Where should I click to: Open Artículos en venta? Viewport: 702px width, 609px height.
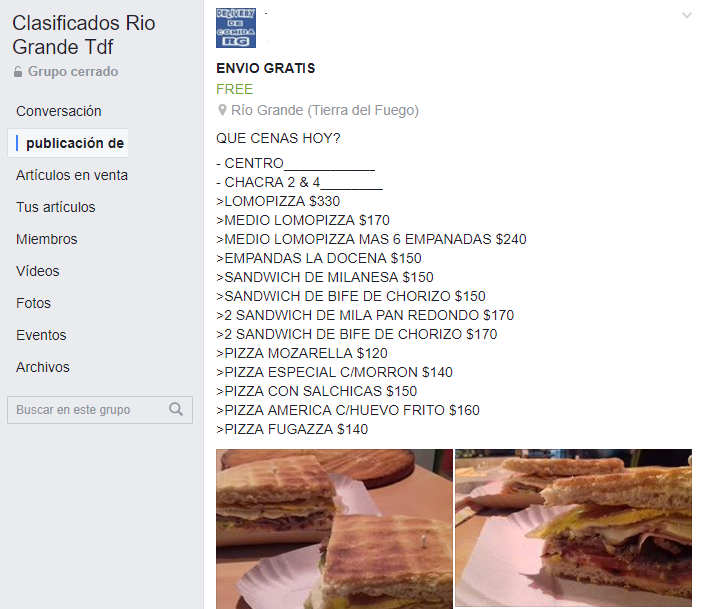click(x=72, y=175)
